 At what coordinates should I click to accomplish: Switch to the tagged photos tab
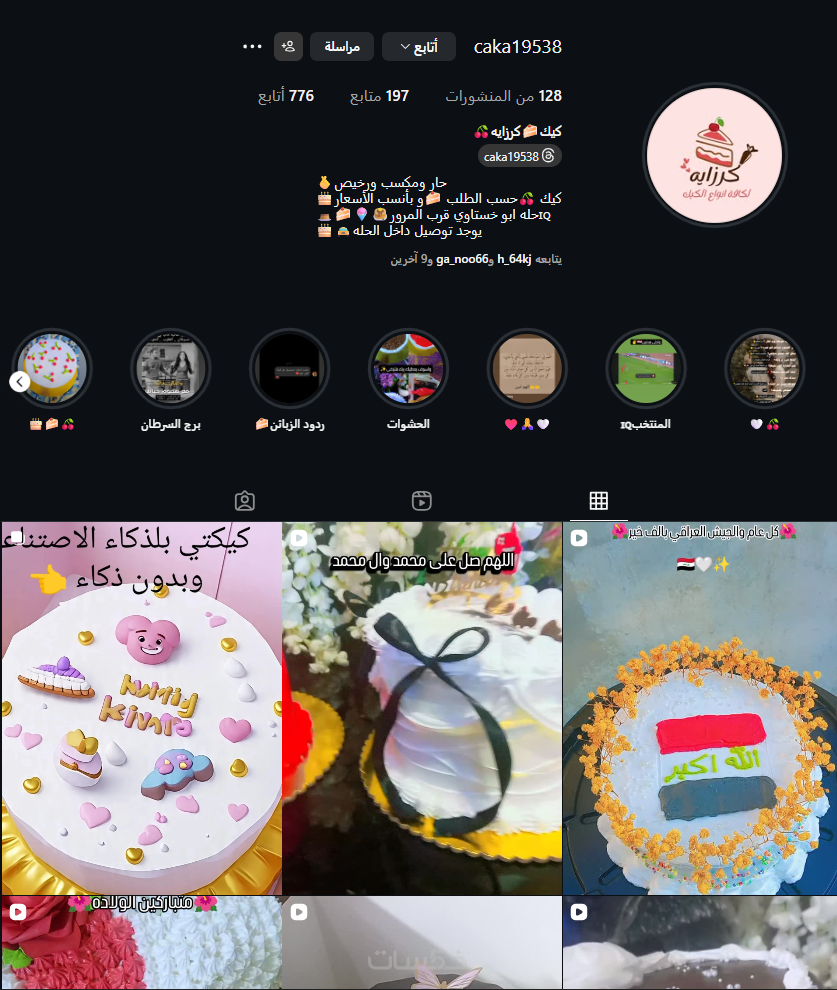click(245, 501)
